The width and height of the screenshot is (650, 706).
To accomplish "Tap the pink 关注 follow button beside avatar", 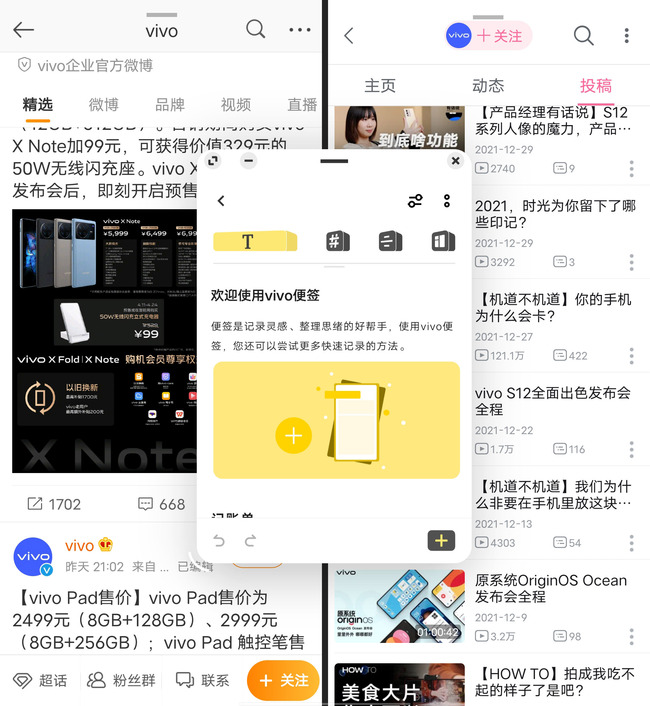I will coord(499,36).
